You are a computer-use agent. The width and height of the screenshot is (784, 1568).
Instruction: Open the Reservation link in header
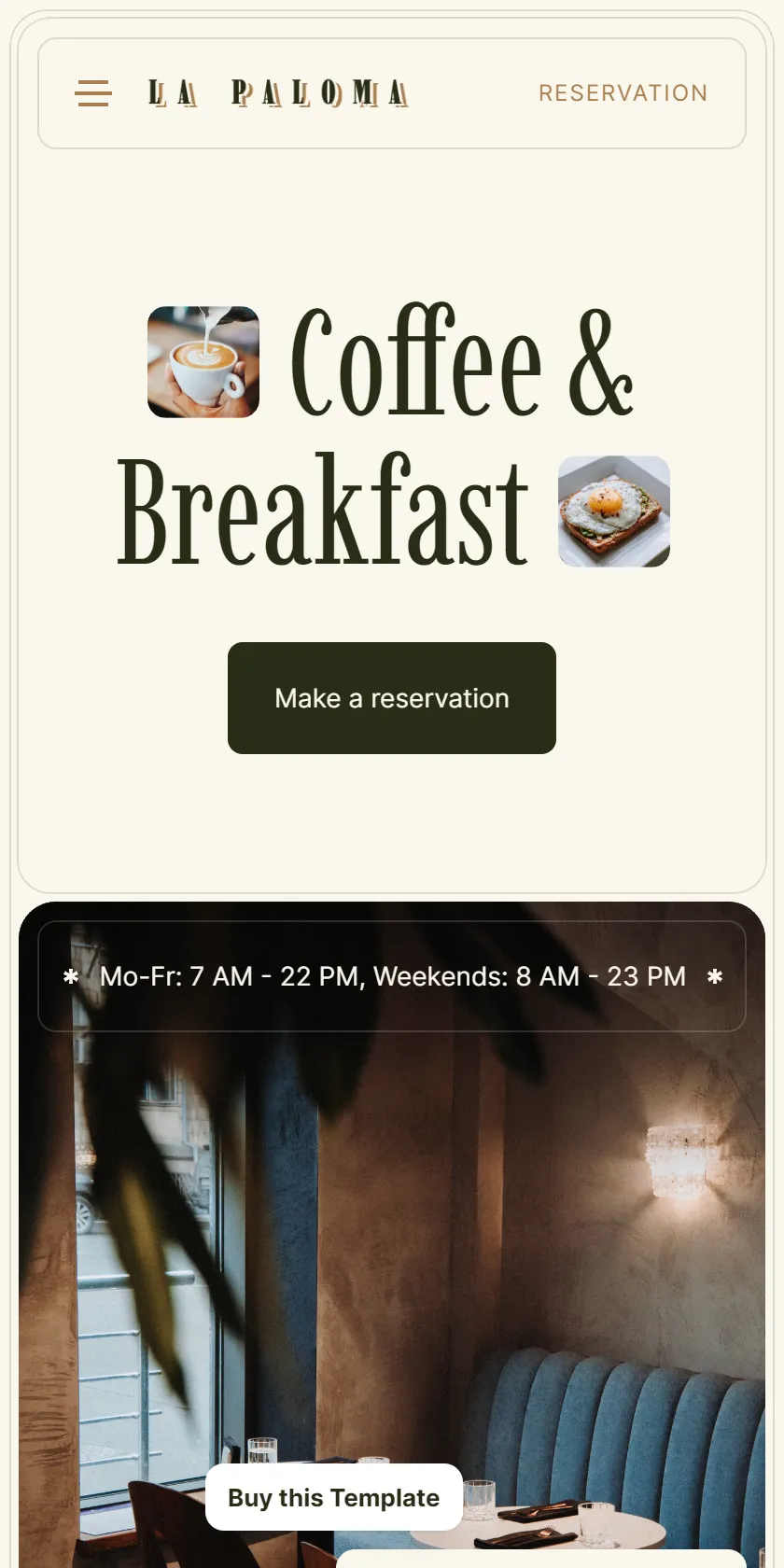click(623, 93)
